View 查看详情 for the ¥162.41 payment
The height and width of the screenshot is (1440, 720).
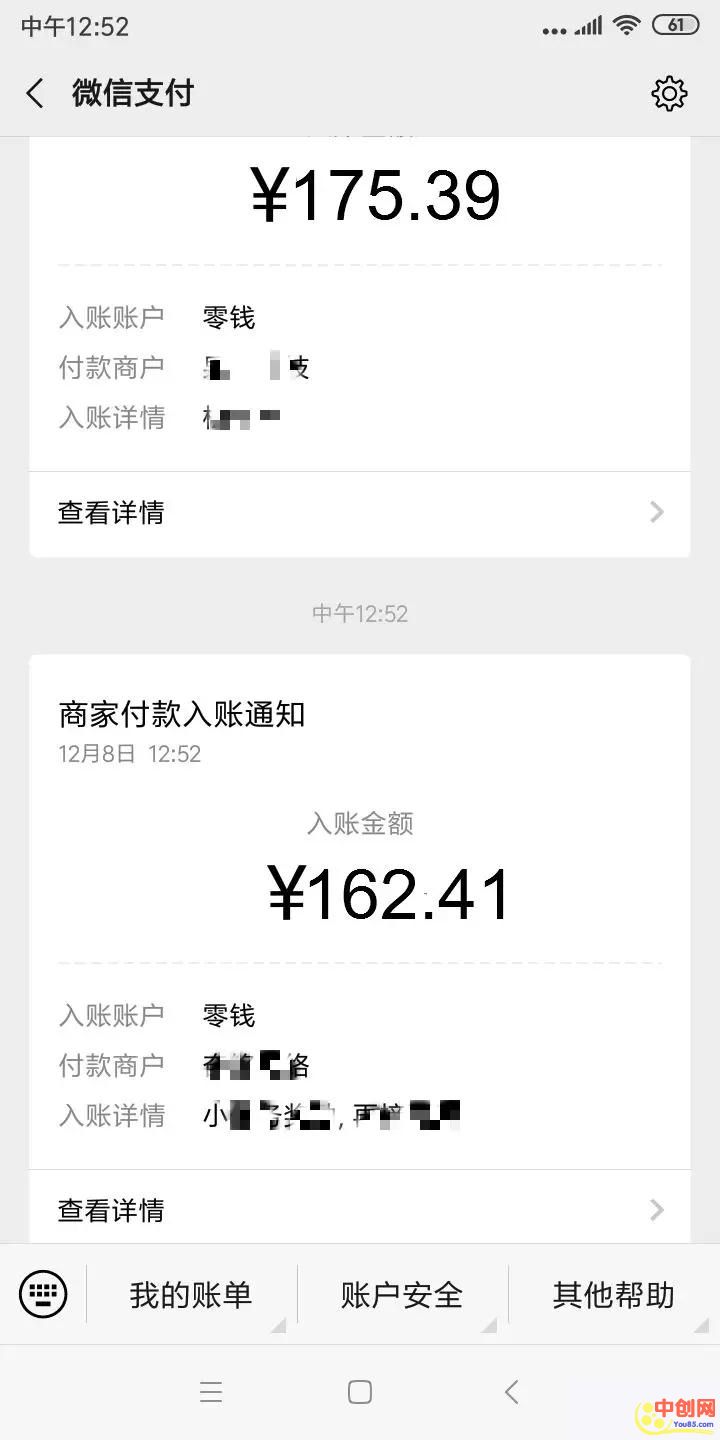[x=360, y=1210]
